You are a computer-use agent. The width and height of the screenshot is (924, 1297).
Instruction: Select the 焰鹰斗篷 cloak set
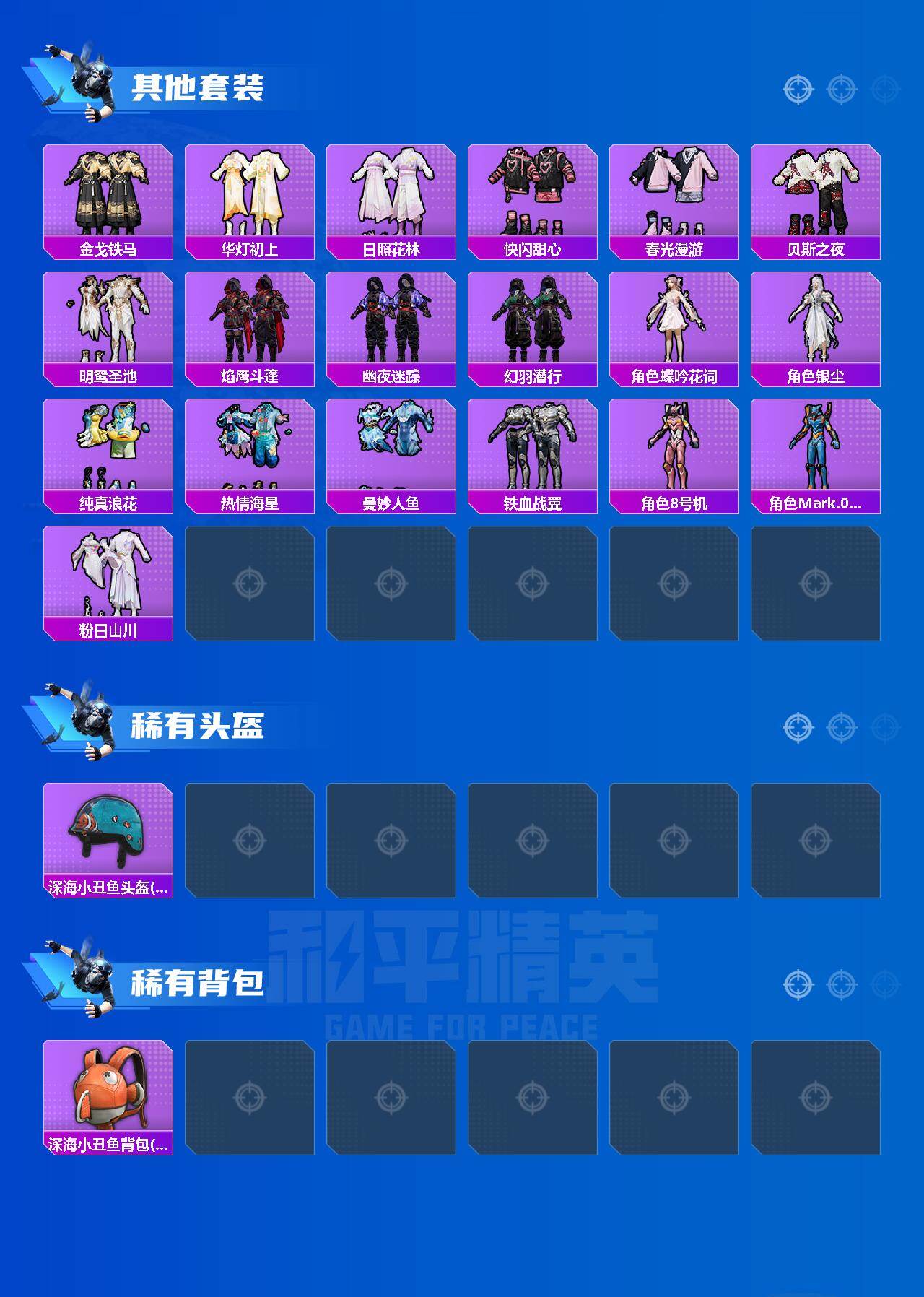click(250, 321)
